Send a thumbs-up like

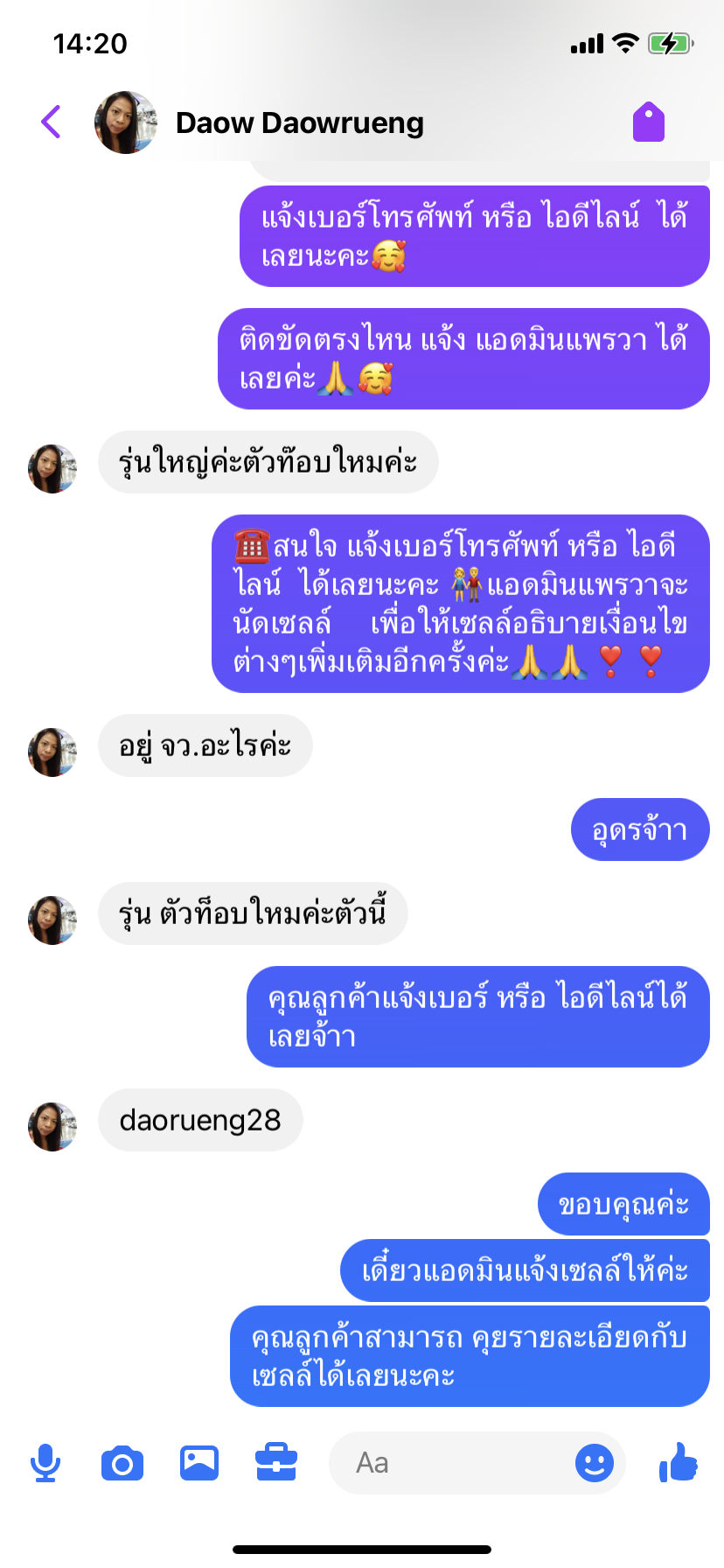pos(679,1462)
